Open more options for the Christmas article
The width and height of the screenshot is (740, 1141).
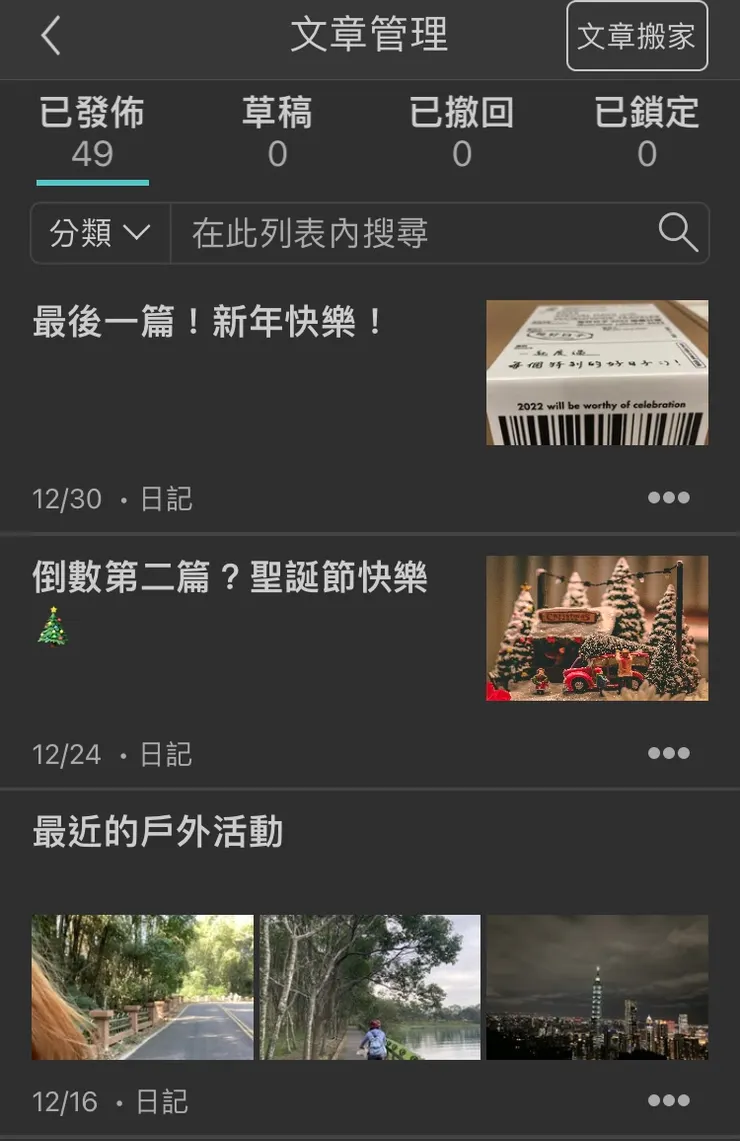point(667,753)
